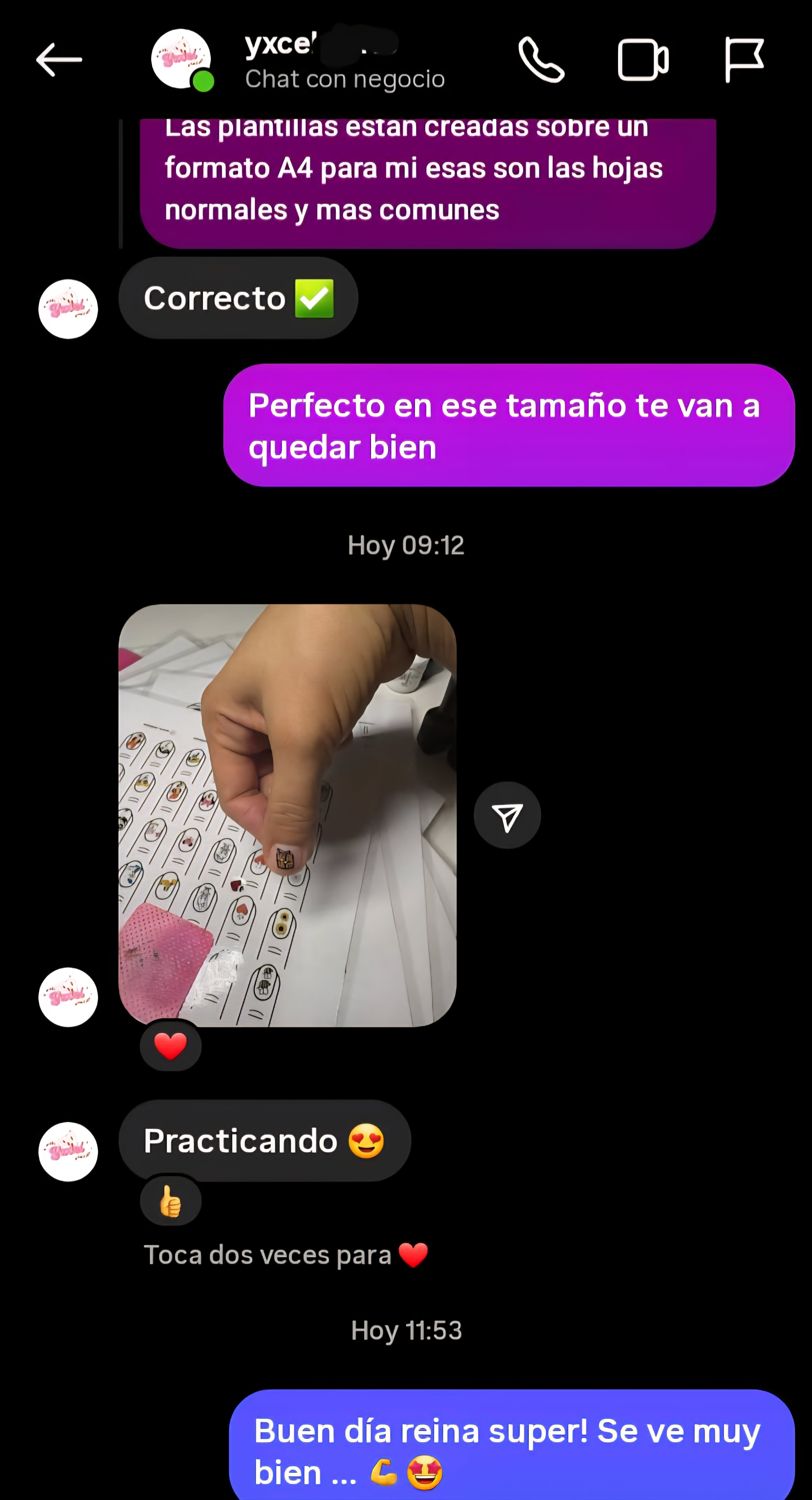Open the nail stickers photo
This screenshot has height=1500, width=812.
click(287, 815)
